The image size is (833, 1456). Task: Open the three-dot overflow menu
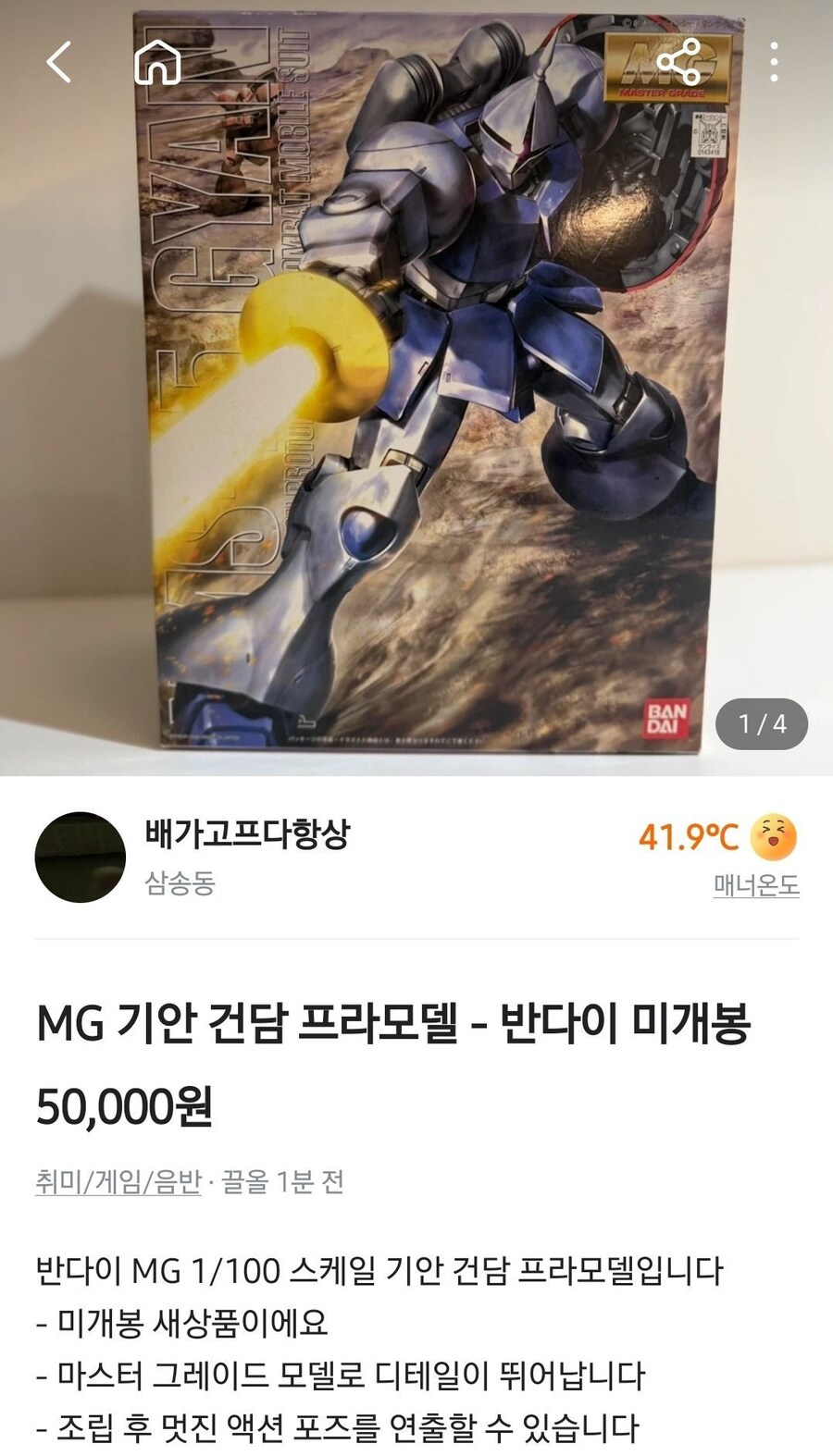coord(776,63)
